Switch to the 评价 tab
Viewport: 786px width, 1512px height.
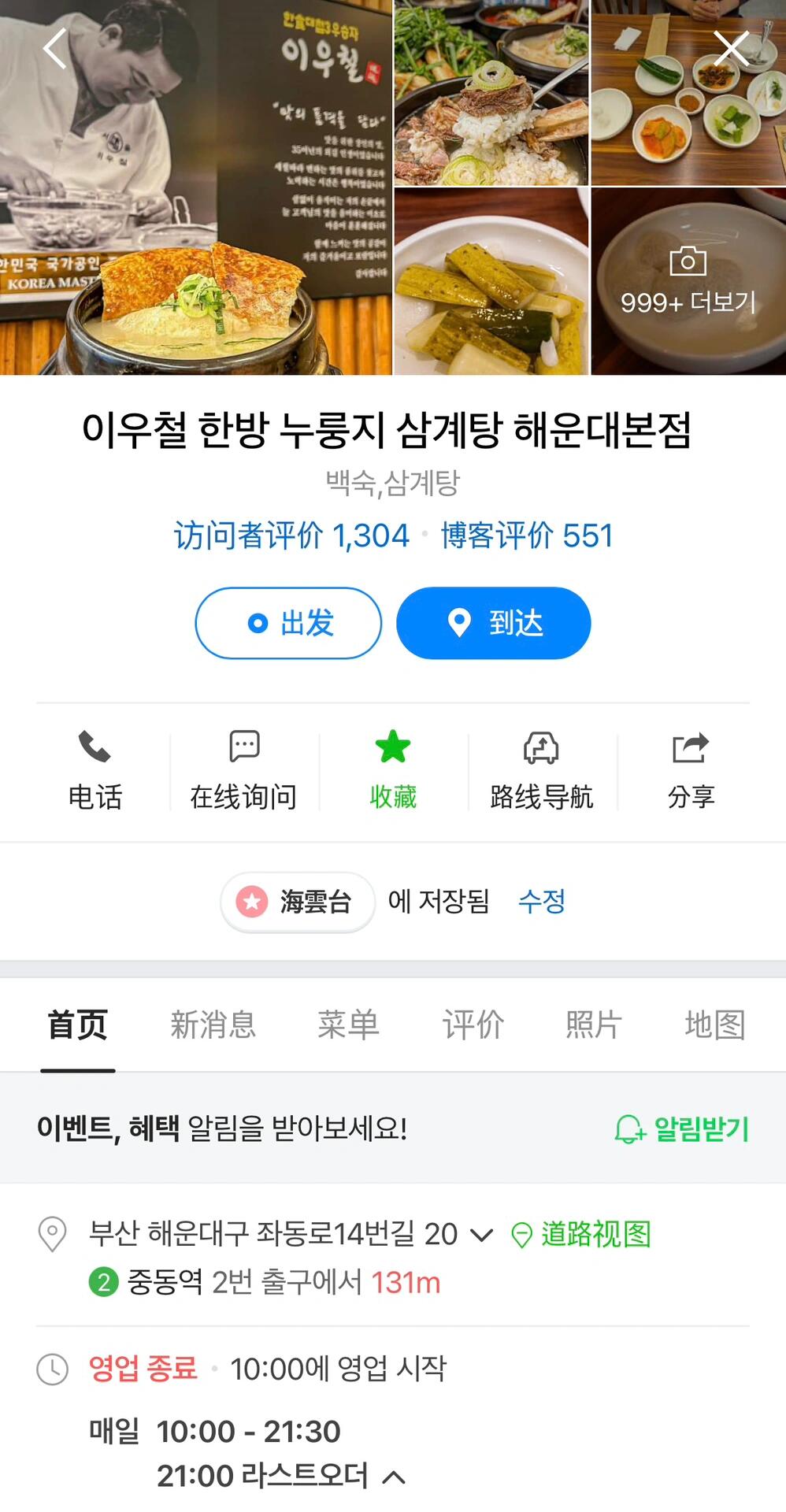click(473, 1025)
